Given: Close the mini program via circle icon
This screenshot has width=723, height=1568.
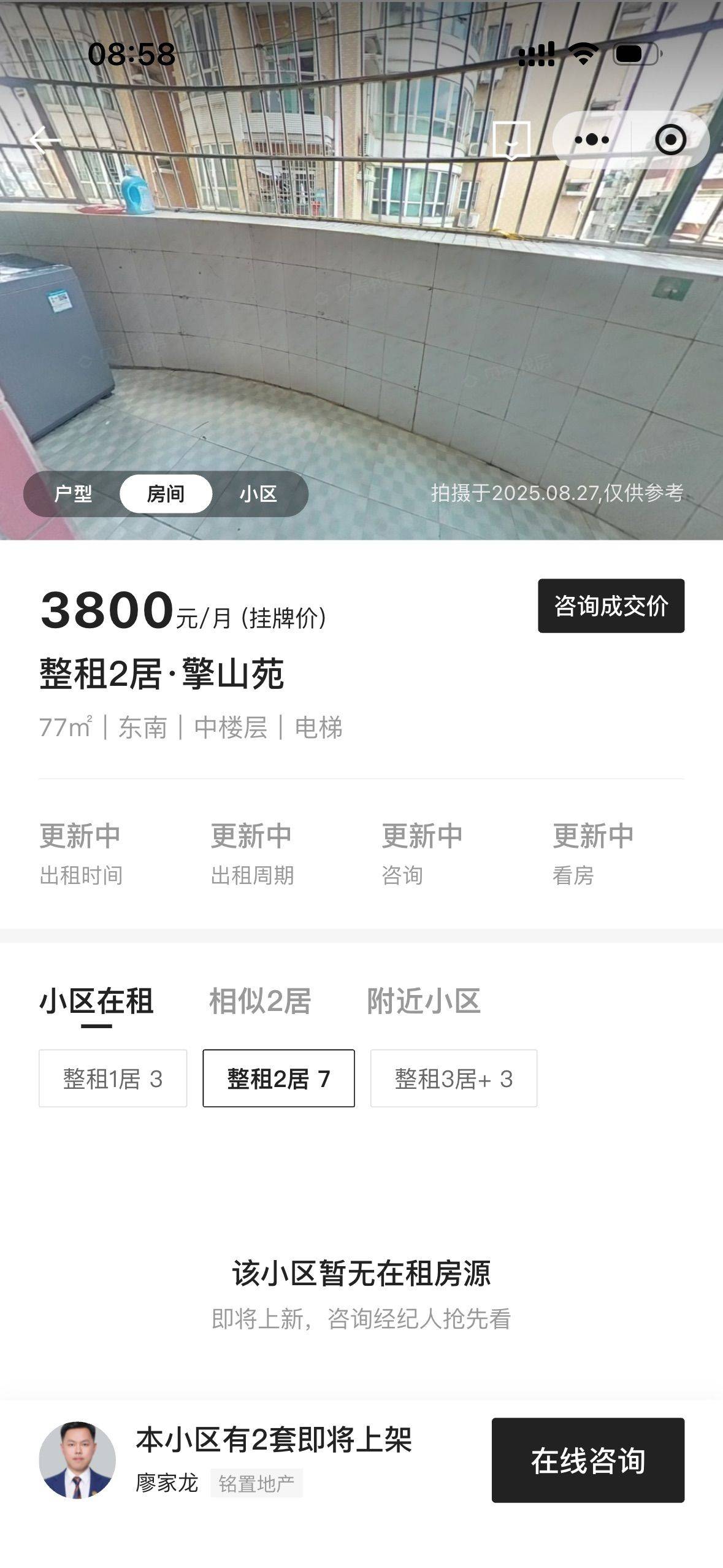Looking at the screenshot, I should [x=670, y=140].
